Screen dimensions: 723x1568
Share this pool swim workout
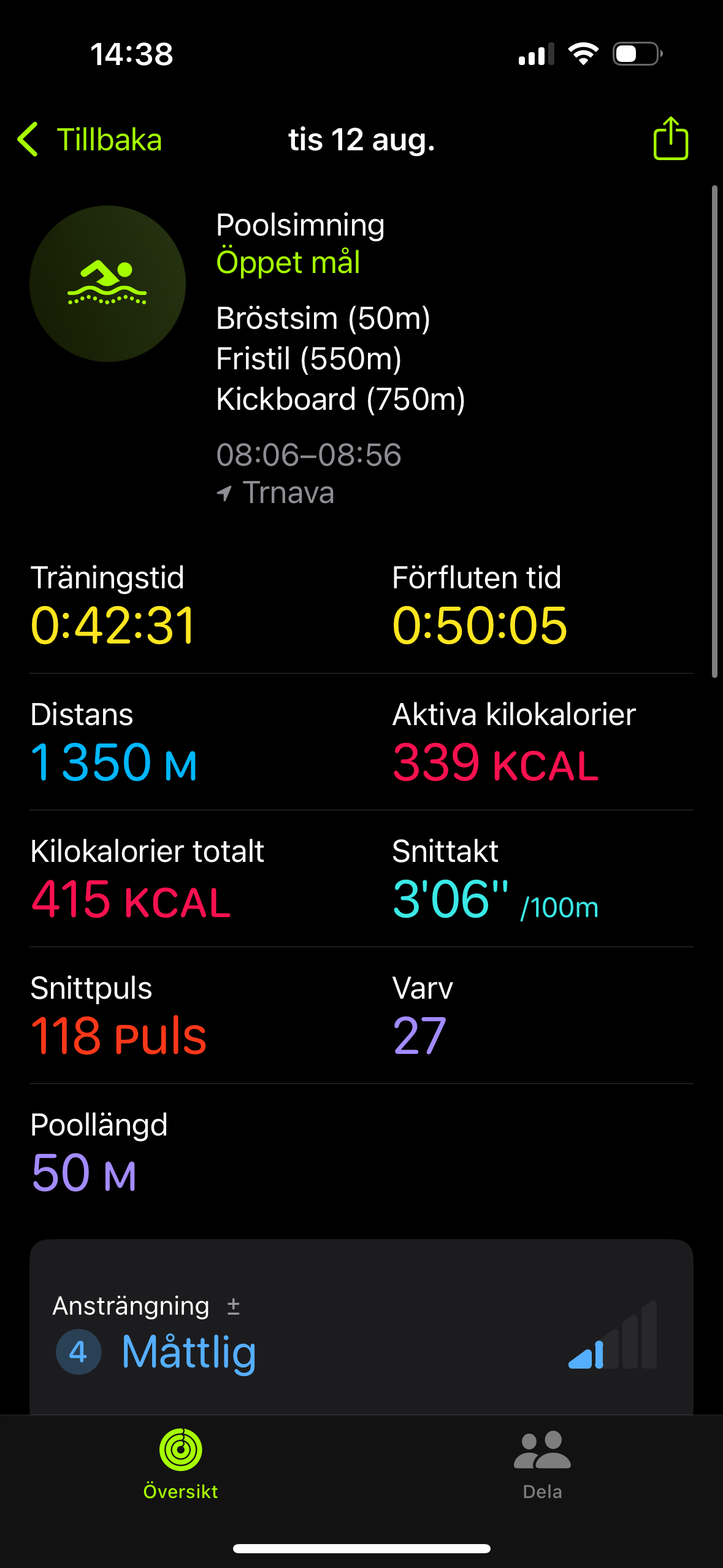pyautogui.click(x=670, y=139)
